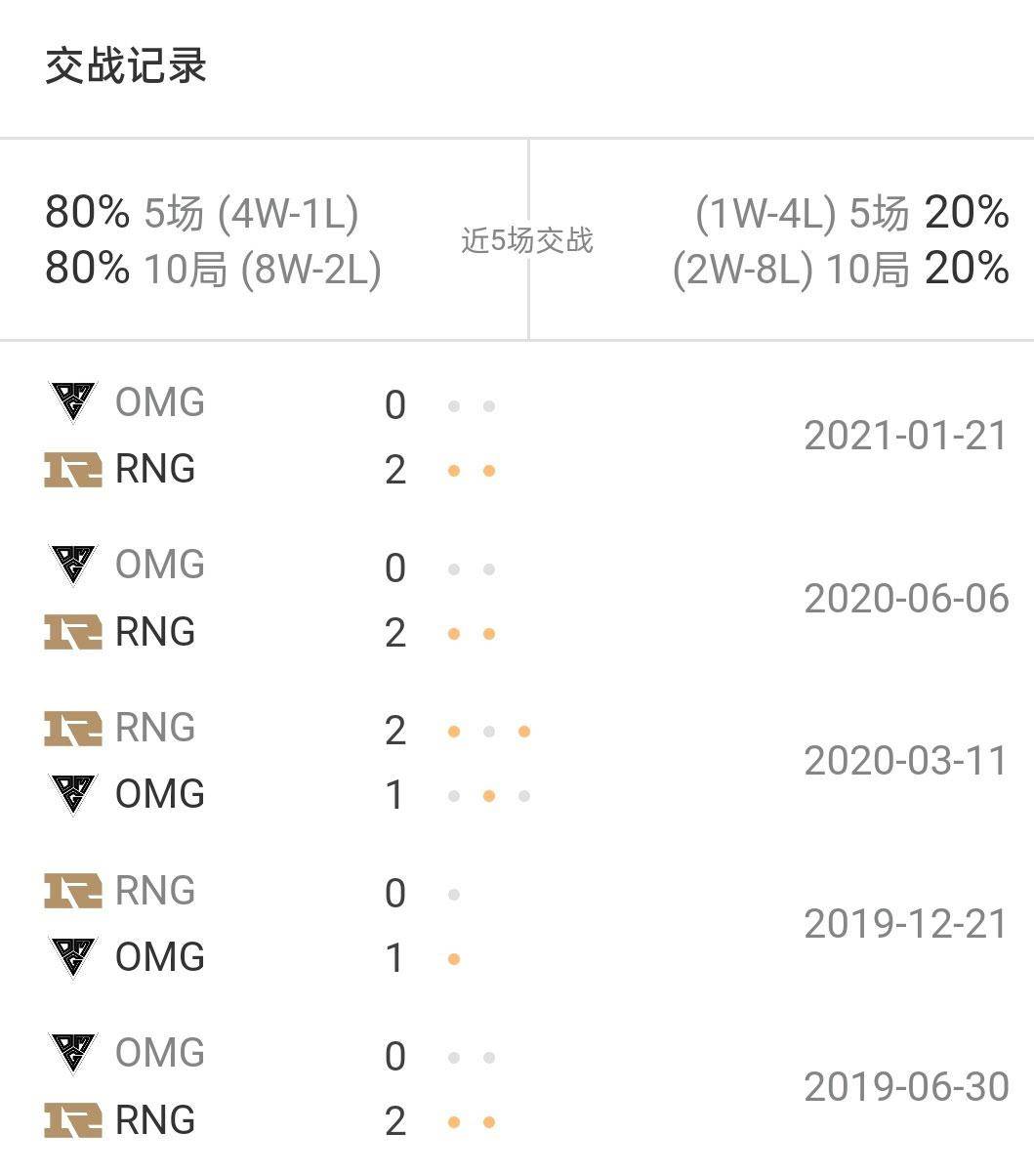Click the 2019-12-21 match date
Image resolution: width=1034 pixels, height=1176 pixels.
[x=906, y=924]
